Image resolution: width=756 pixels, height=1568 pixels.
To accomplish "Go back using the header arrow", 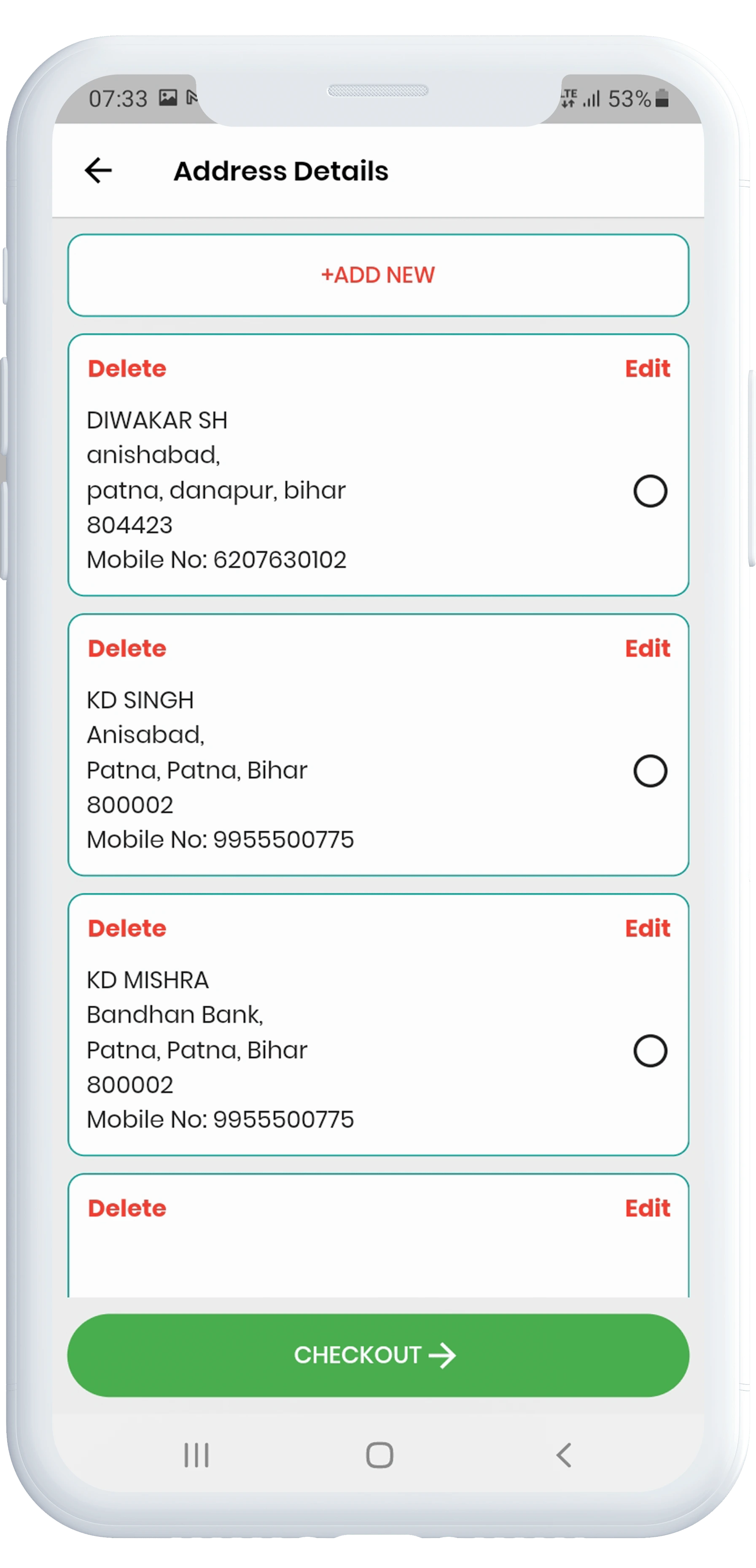I will click(98, 170).
